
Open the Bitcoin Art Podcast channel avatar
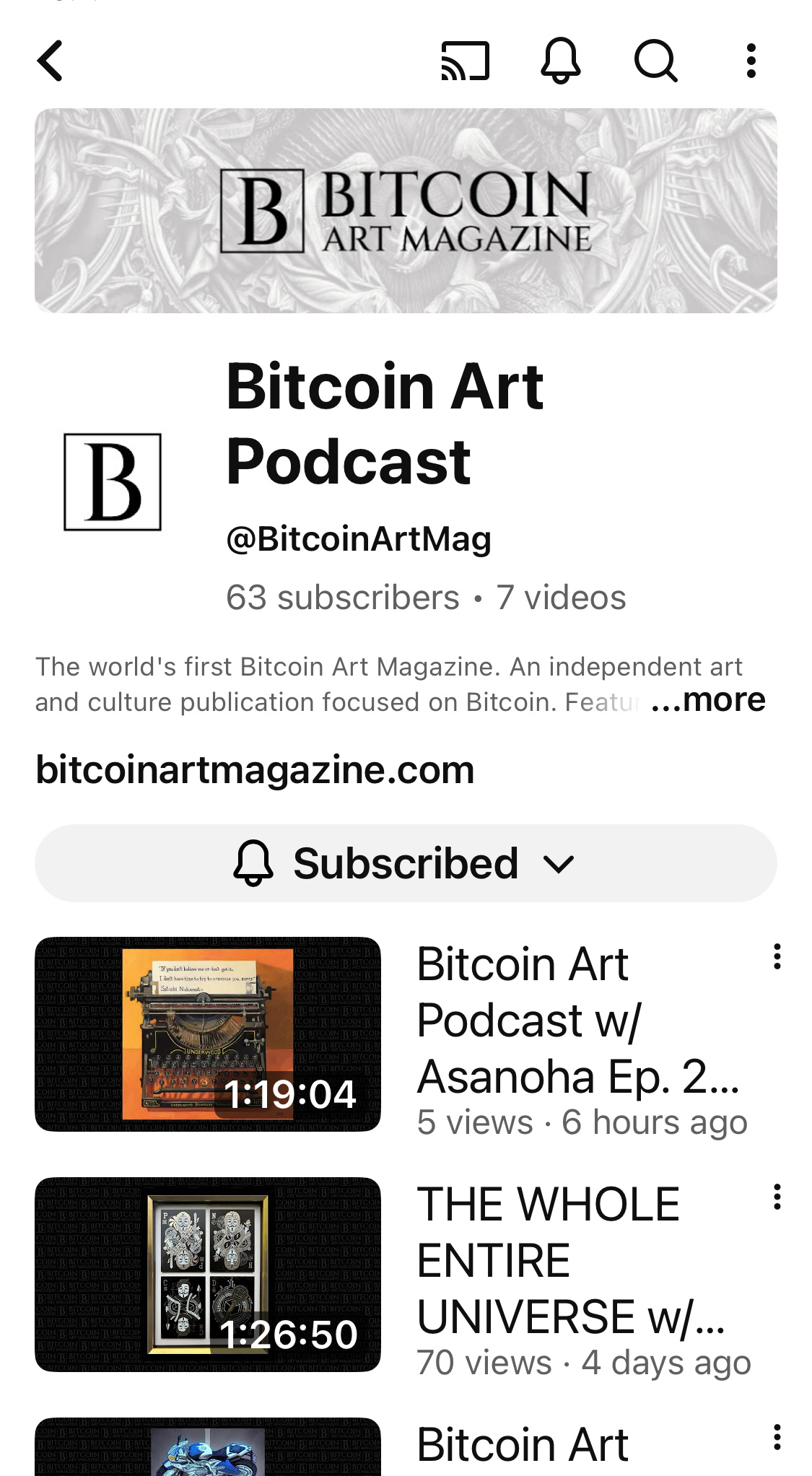click(x=113, y=482)
